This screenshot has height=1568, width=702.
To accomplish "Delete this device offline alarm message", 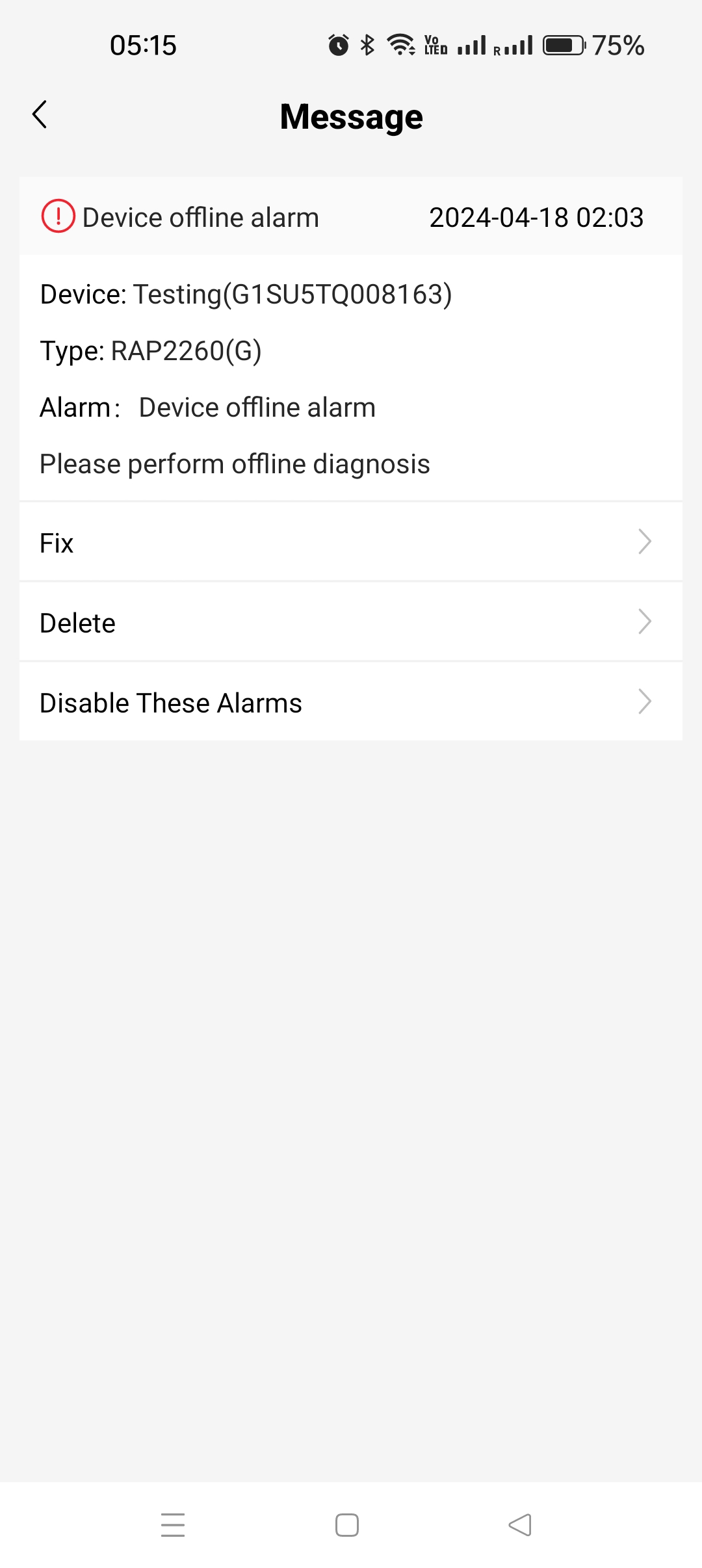I will coord(351,622).
